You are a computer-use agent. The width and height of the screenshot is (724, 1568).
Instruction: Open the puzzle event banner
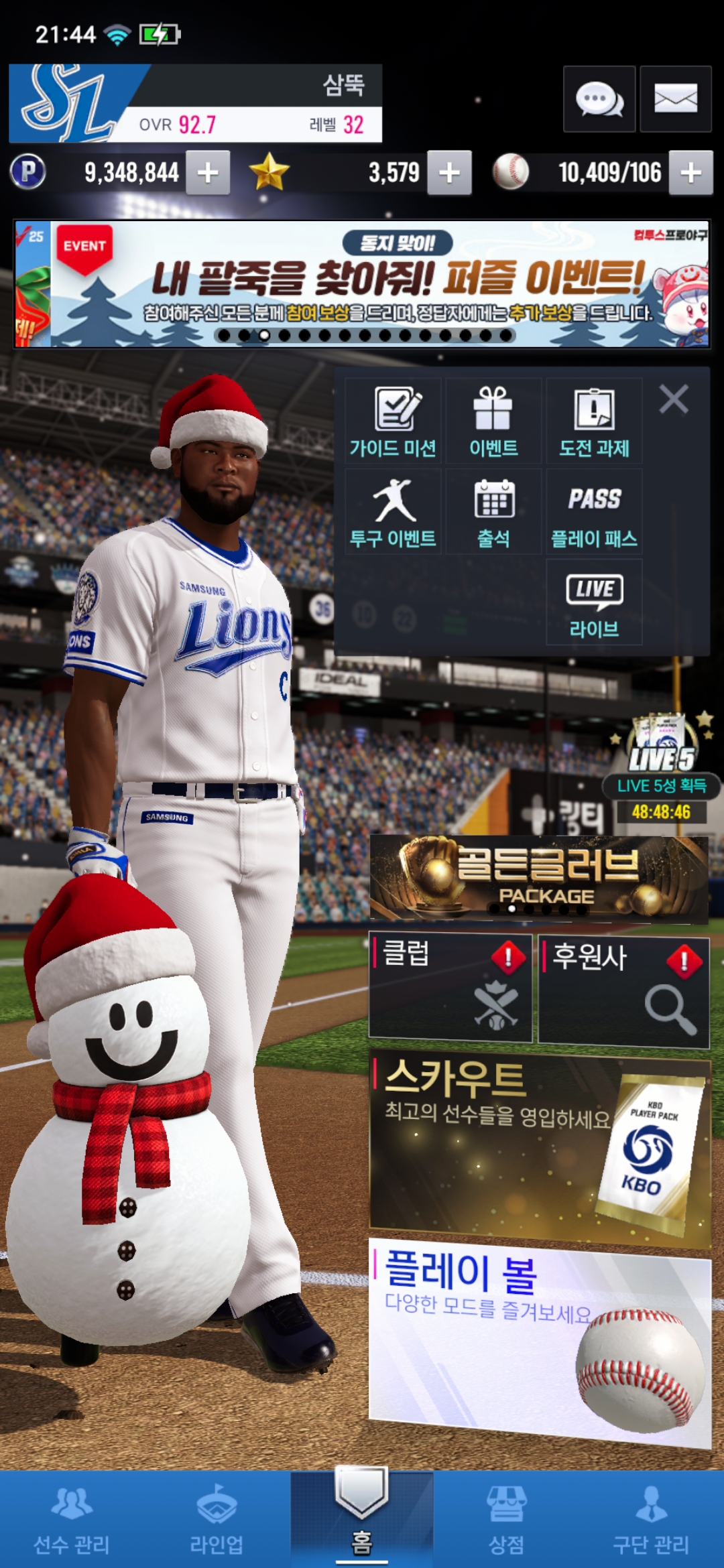[362, 283]
